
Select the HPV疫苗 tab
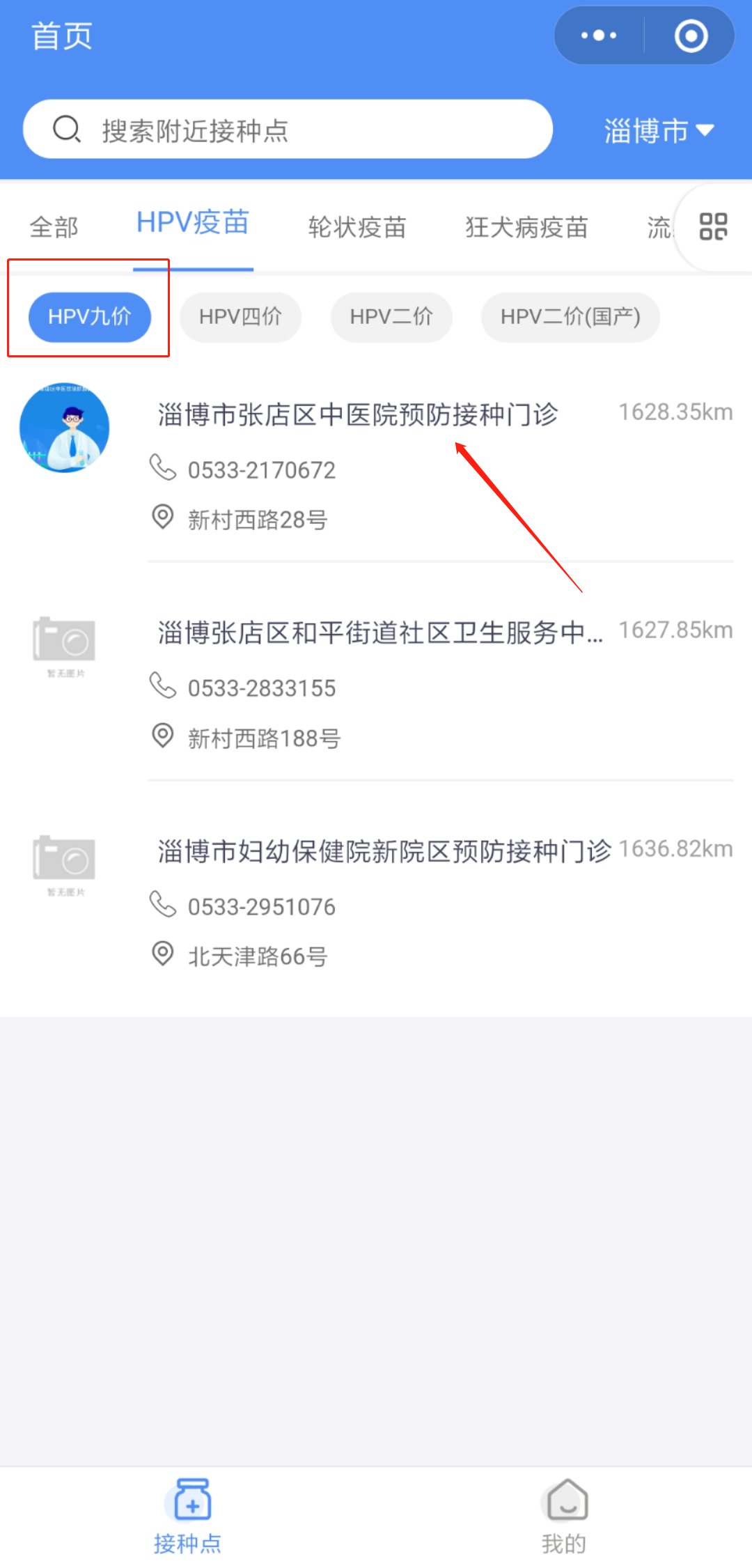tap(193, 223)
